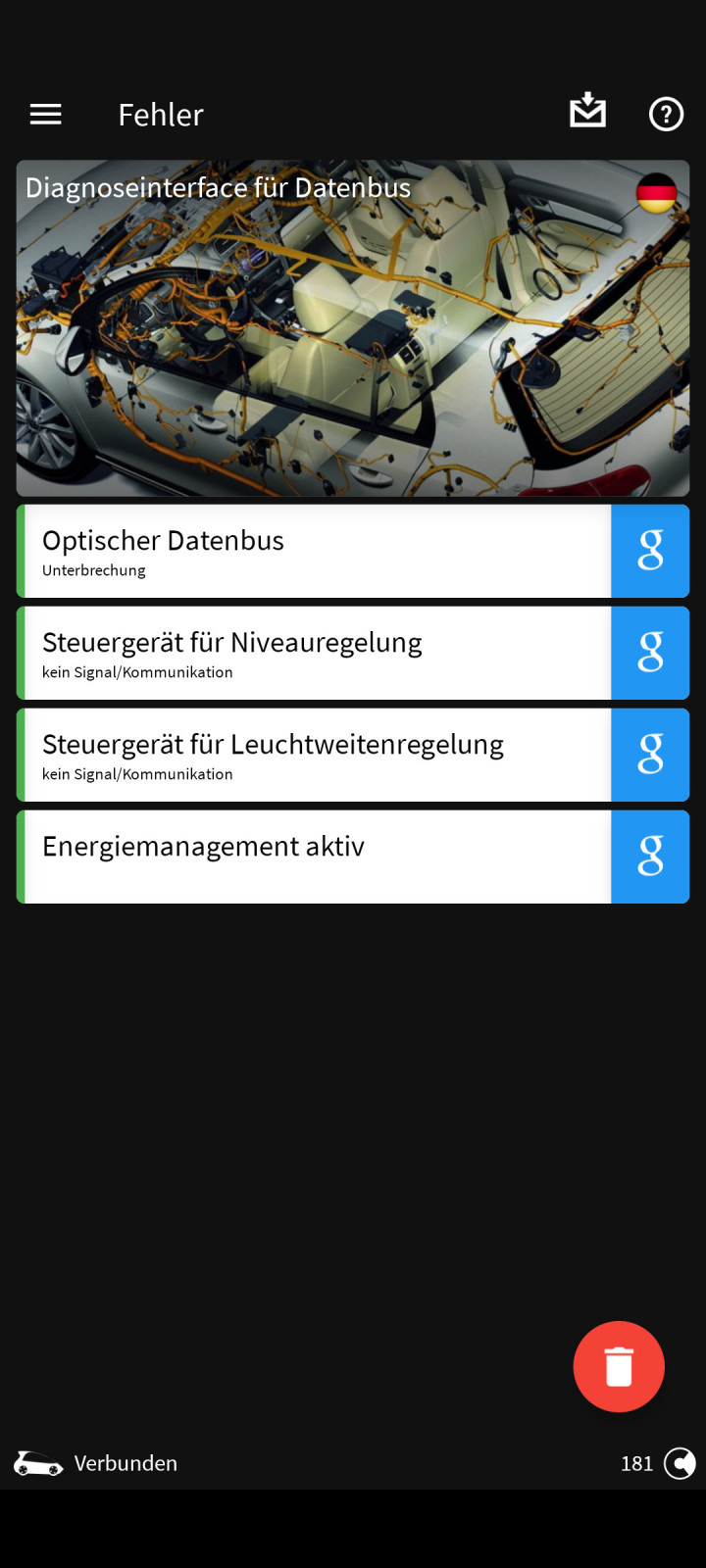Tap the Verbunden connection status
This screenshot has height=1568, width=706.
[126, 1463]
